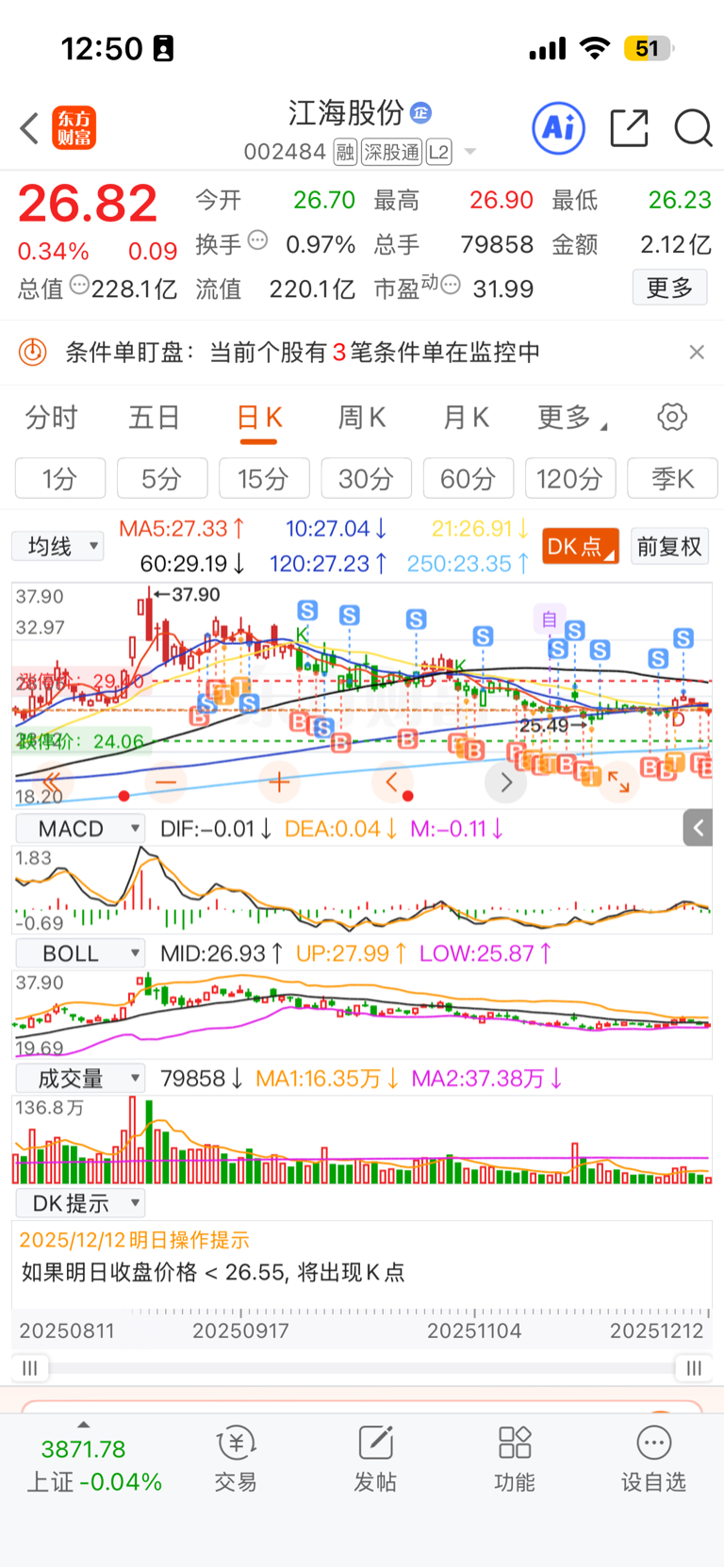Choose the 60分 period chip

click(468, 479)
